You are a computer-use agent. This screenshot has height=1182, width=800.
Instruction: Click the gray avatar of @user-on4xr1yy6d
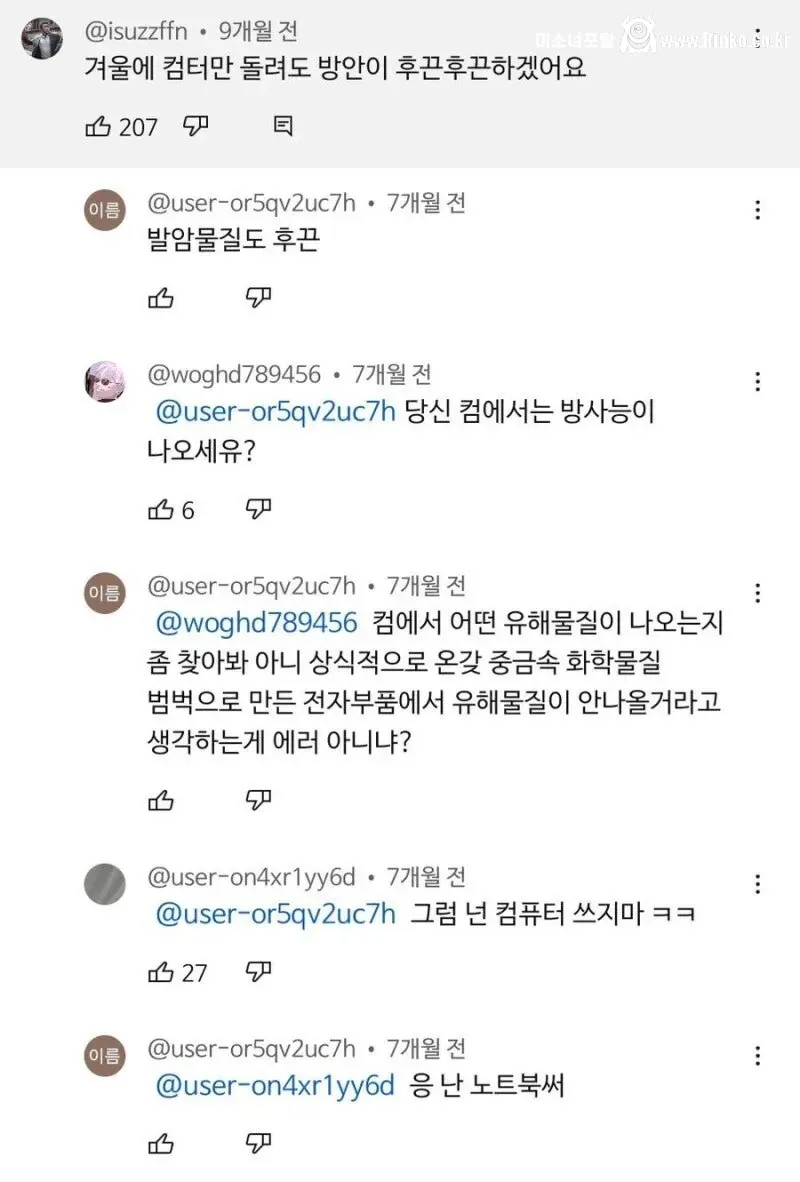click(104, 886)
